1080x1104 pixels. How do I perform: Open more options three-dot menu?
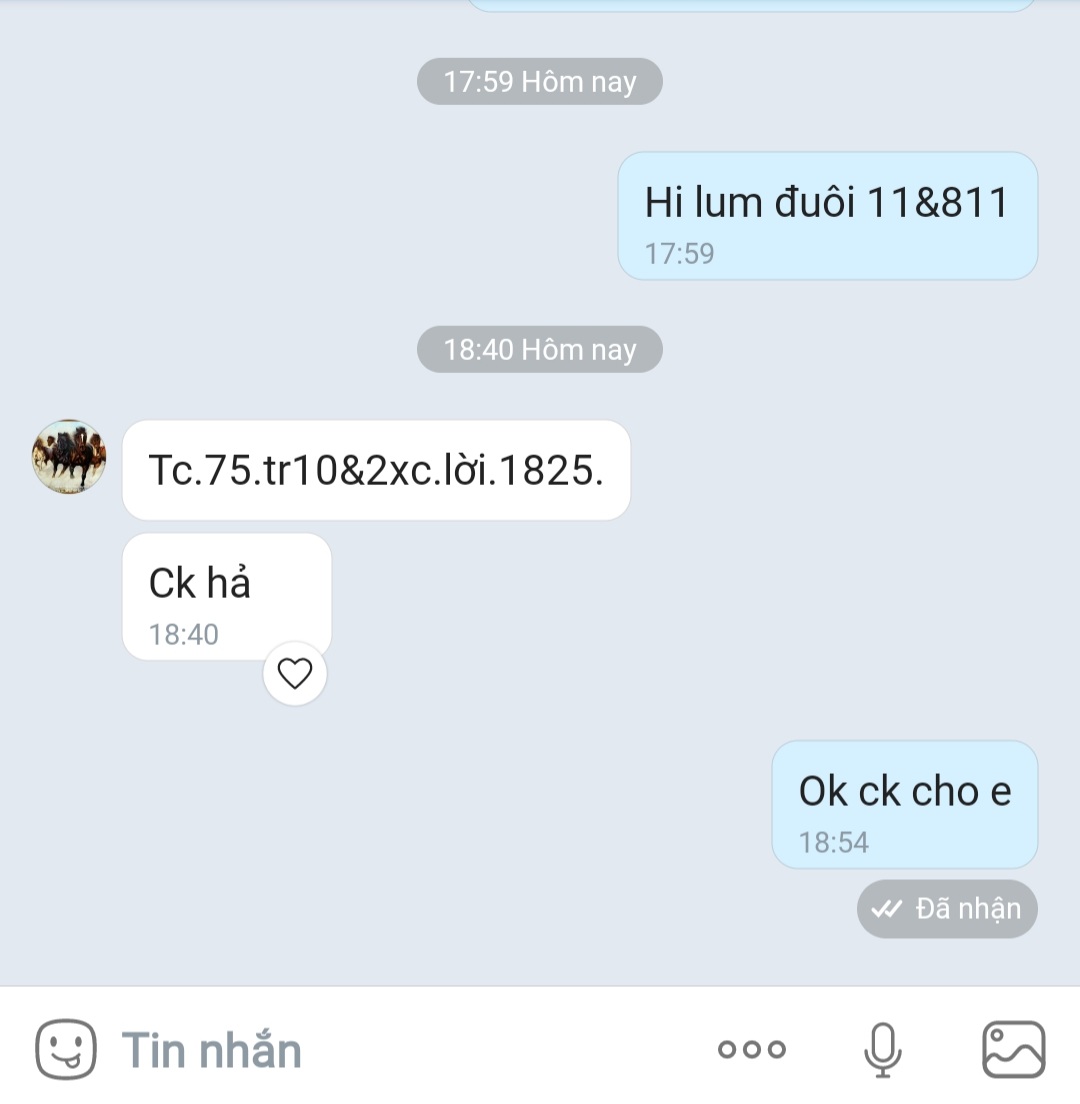752,1049
